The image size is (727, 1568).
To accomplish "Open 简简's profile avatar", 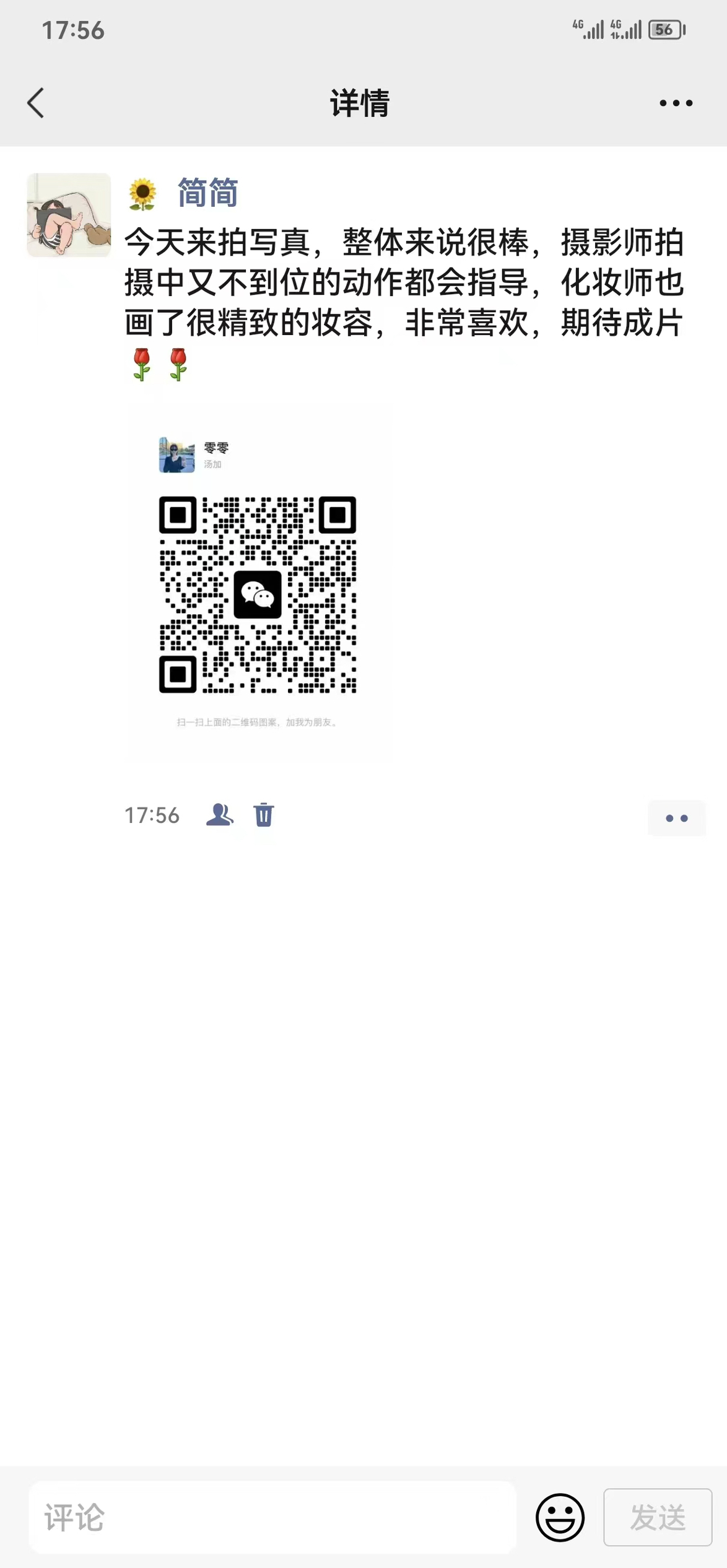I will coord(69,215).
